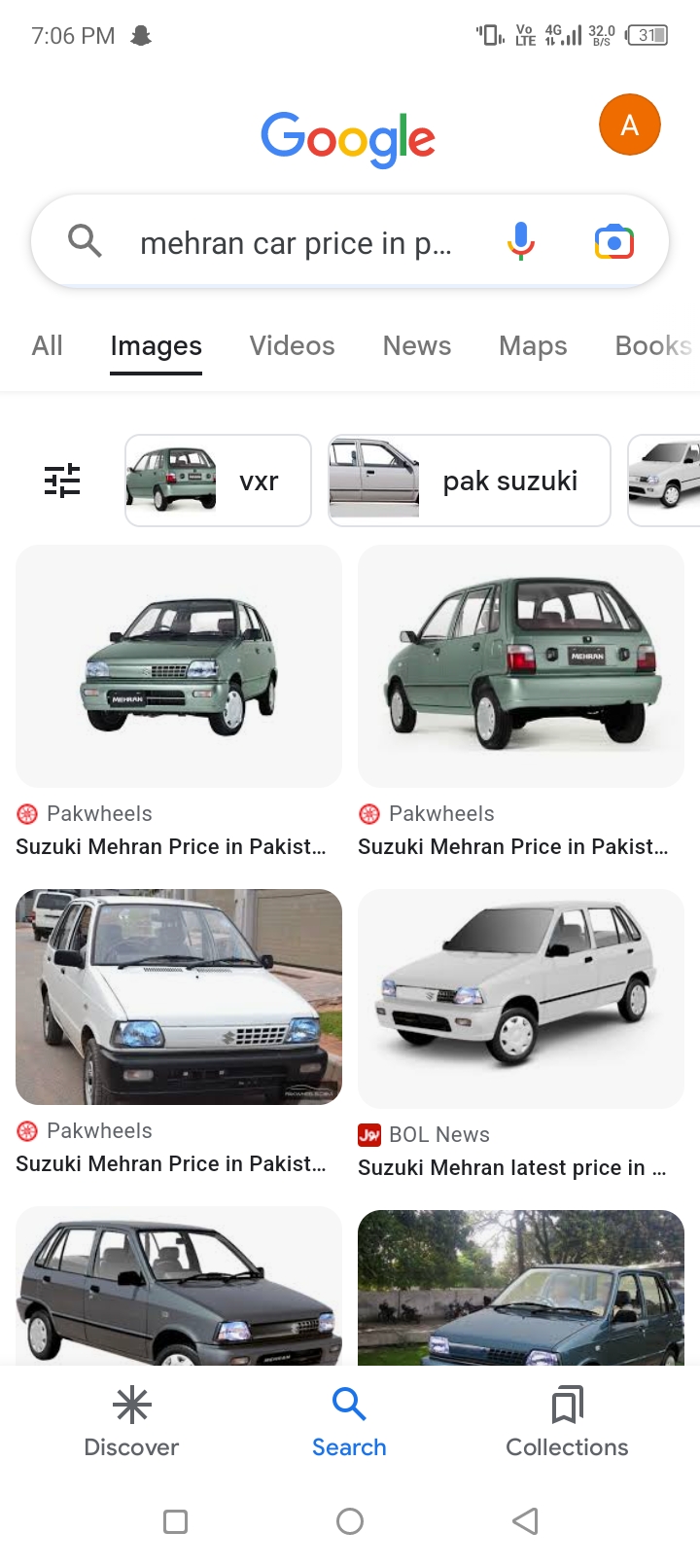Open the account profile avatar
The height and width of the screenshot is (1568, 700).
(x=629, y=125)
